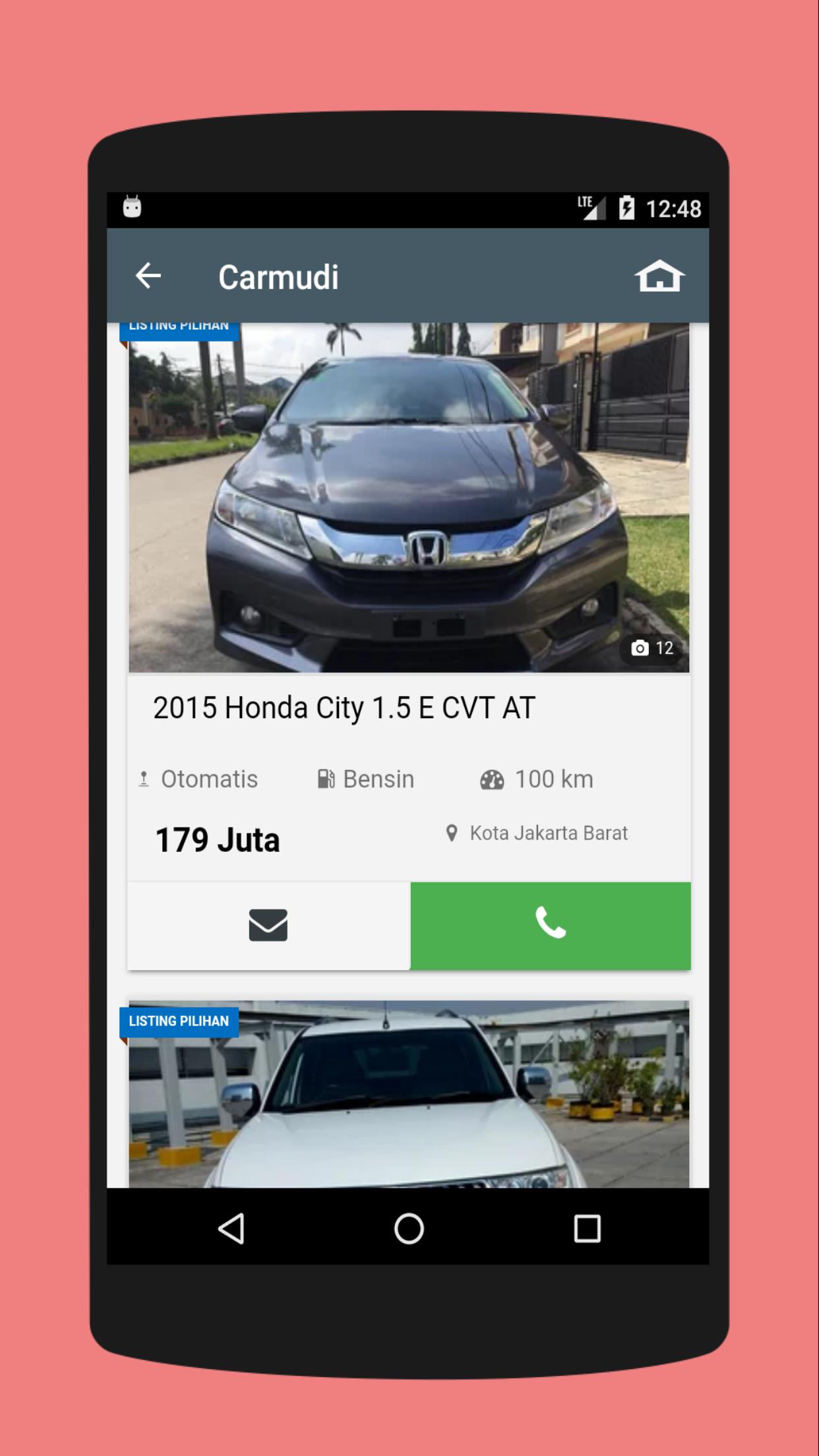Tap the system back button
Screen dimensions: 819x1456
point(231,1228)
